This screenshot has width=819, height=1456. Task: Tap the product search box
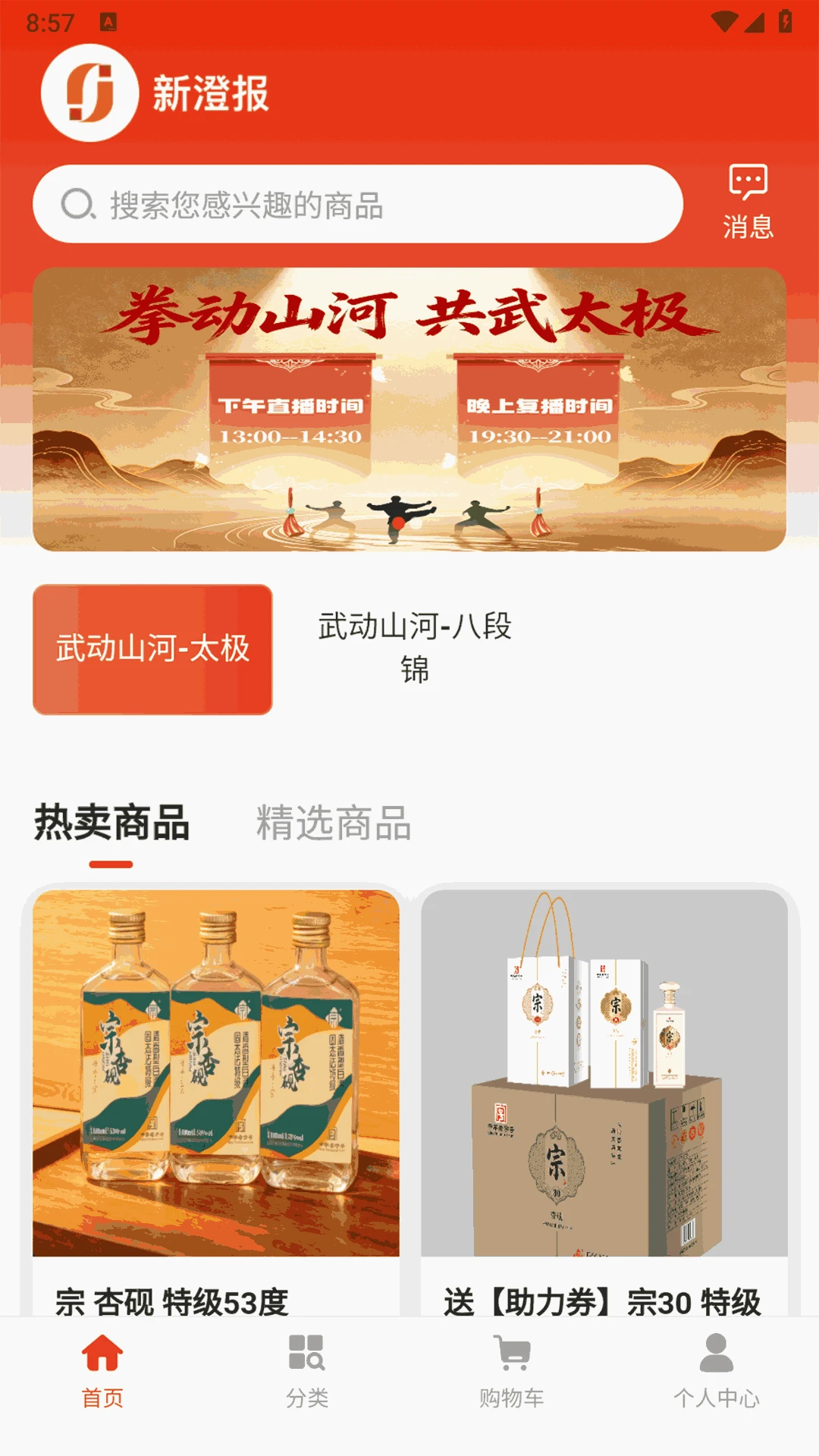(x=358, y=204)
